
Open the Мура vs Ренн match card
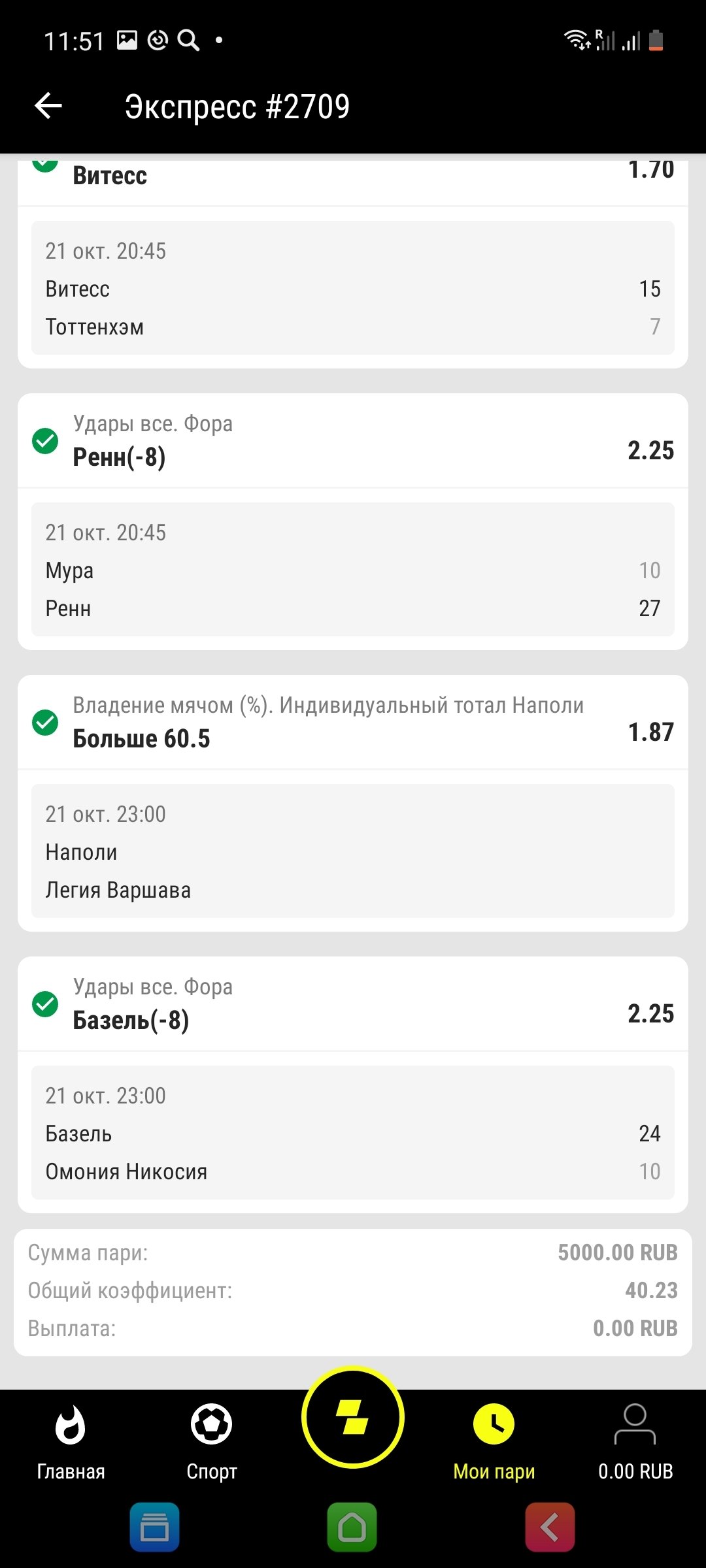coord(353,570)
